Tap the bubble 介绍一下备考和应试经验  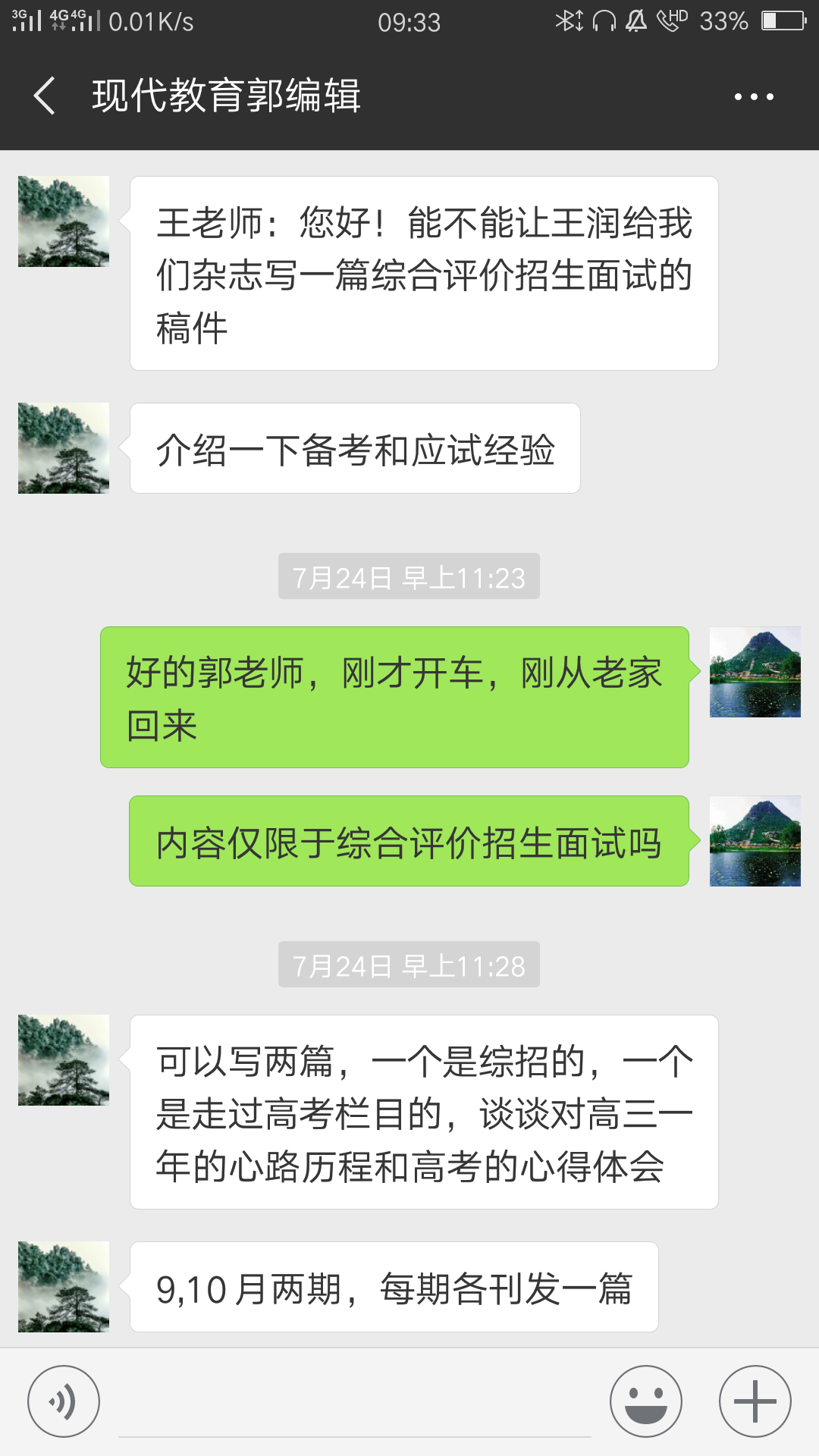coord(356,448)
